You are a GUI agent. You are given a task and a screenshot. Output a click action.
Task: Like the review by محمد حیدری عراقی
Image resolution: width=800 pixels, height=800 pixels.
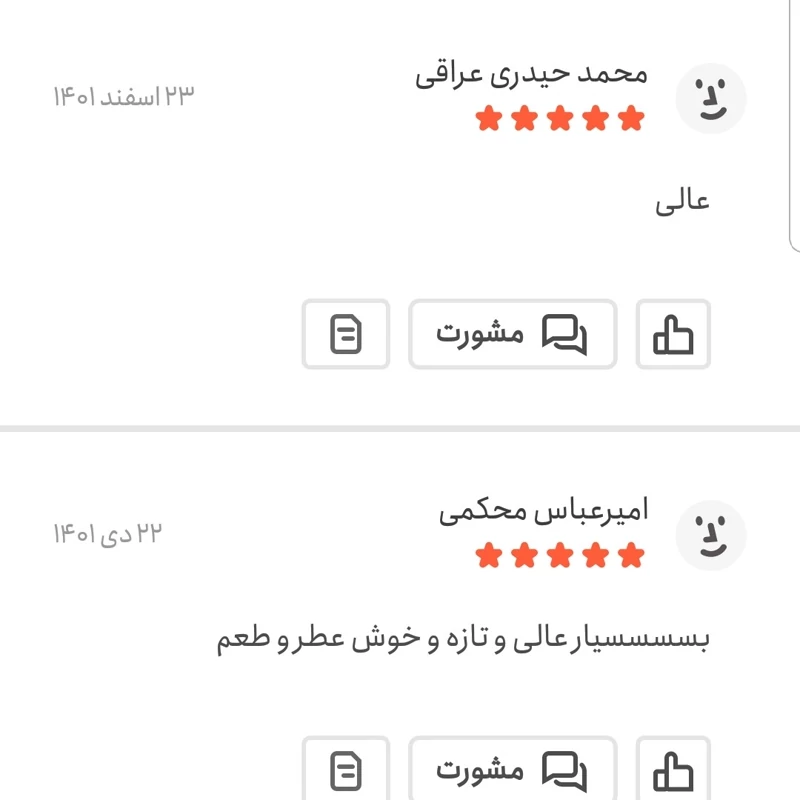[x=673, y=334]
